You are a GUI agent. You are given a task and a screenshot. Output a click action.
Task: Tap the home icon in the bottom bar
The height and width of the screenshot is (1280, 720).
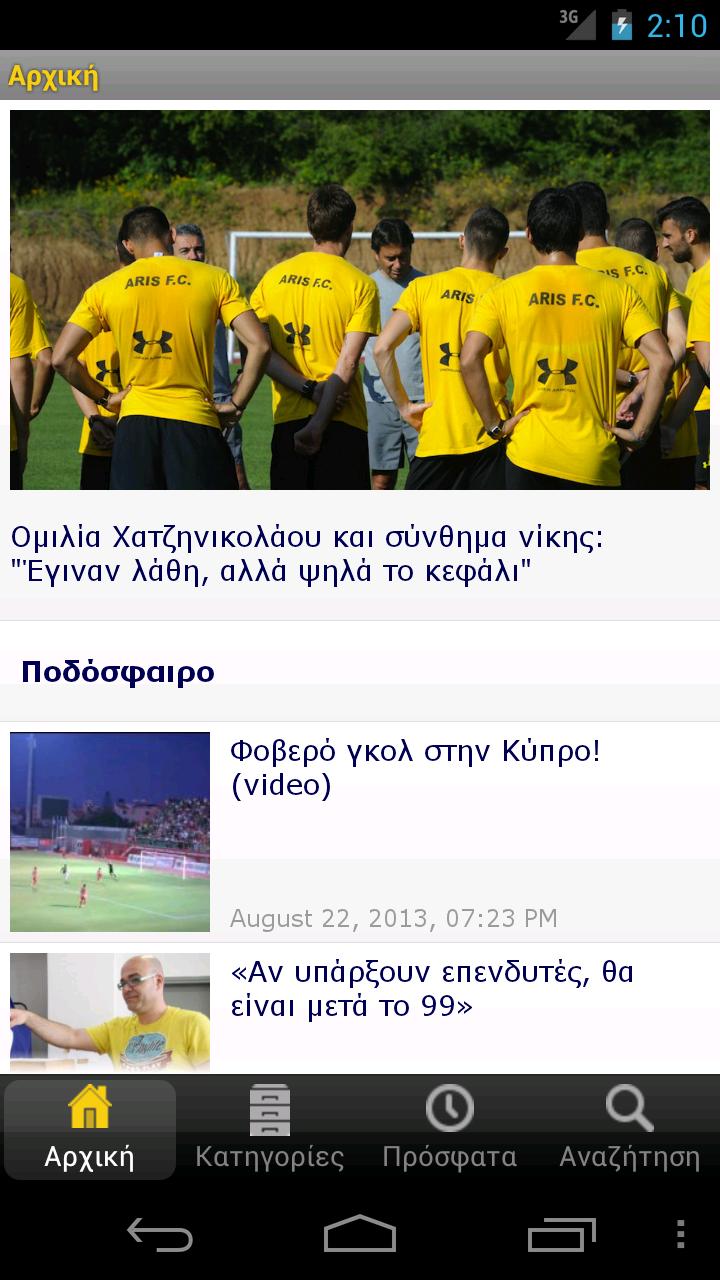89,1108
